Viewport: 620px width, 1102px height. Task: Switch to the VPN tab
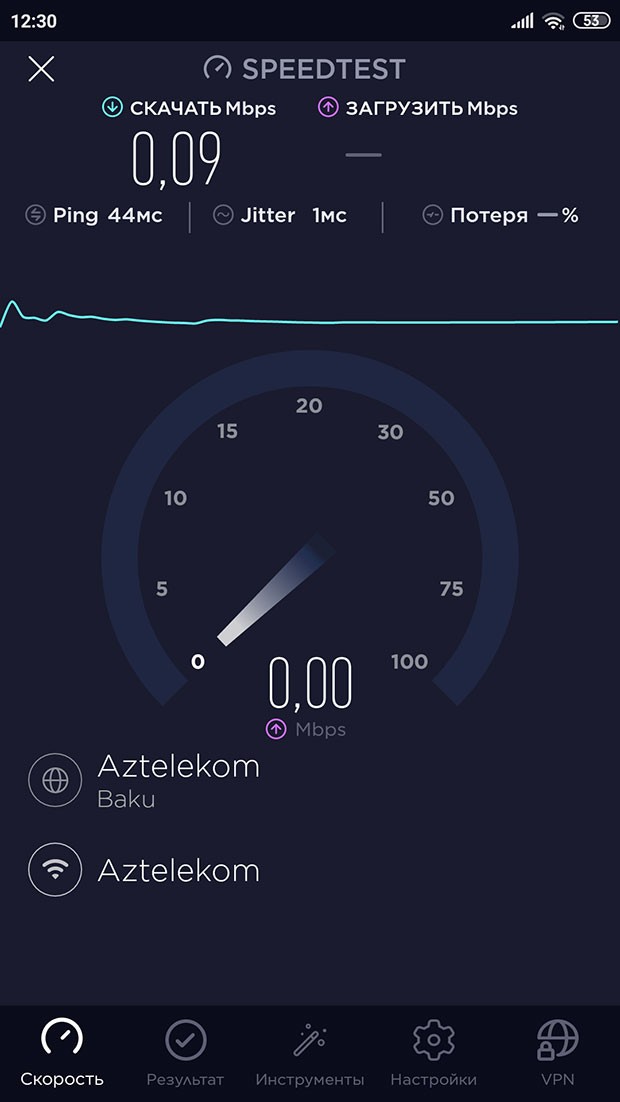click(x=557, y=1052)
